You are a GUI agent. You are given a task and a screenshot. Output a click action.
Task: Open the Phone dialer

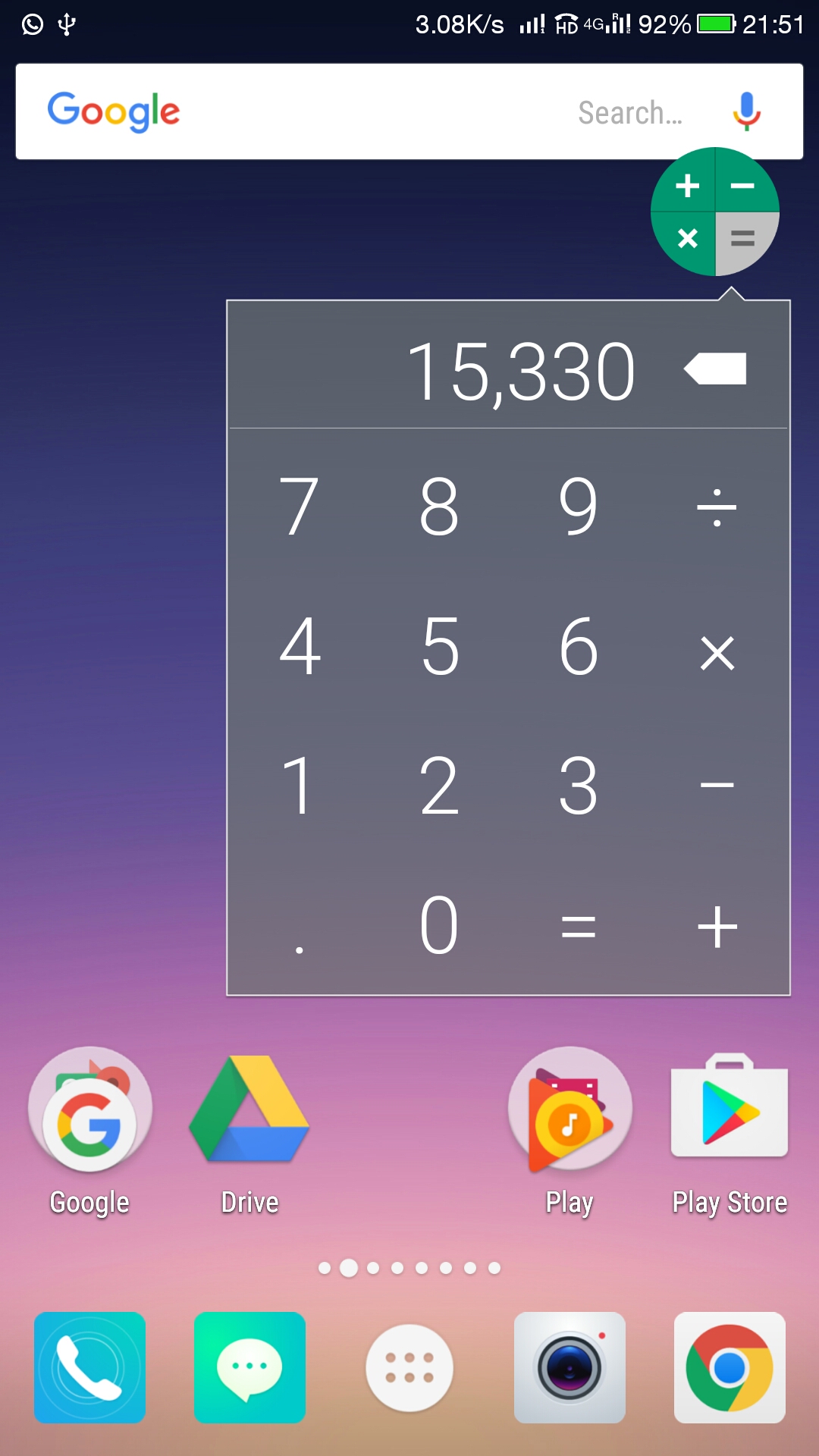coord(89,1367)
